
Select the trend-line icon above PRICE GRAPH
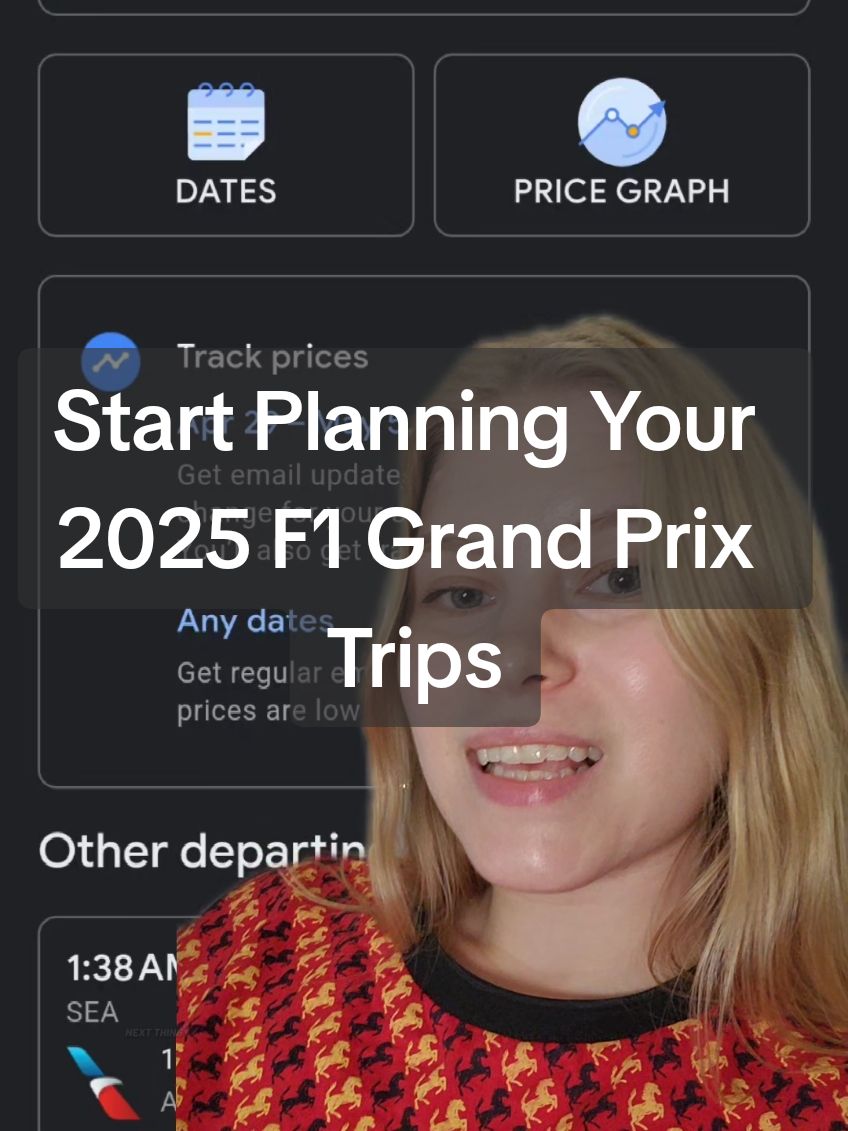point(621,120)
